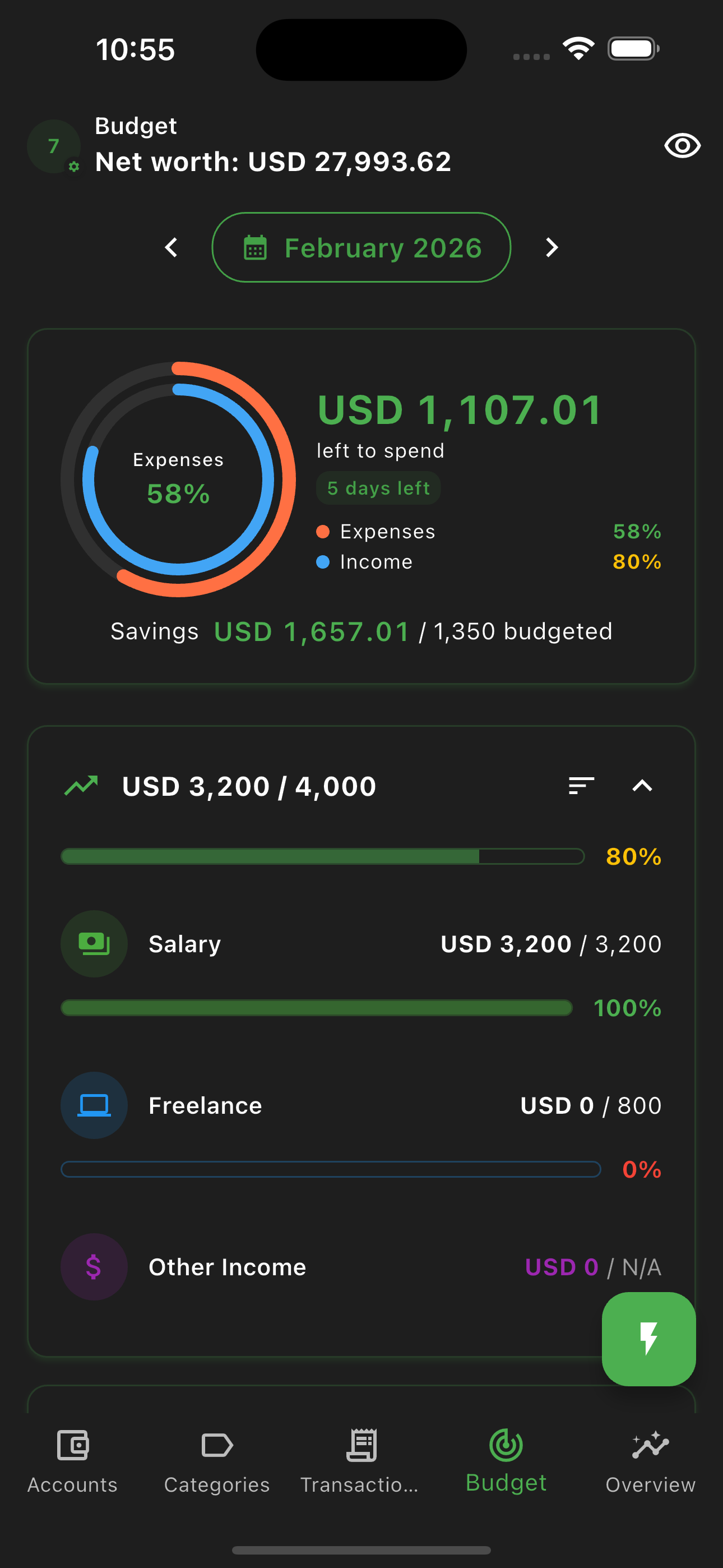This screenshot has height=1568, width=723.
Task: Go to the next month
Action: coord(551,247)
